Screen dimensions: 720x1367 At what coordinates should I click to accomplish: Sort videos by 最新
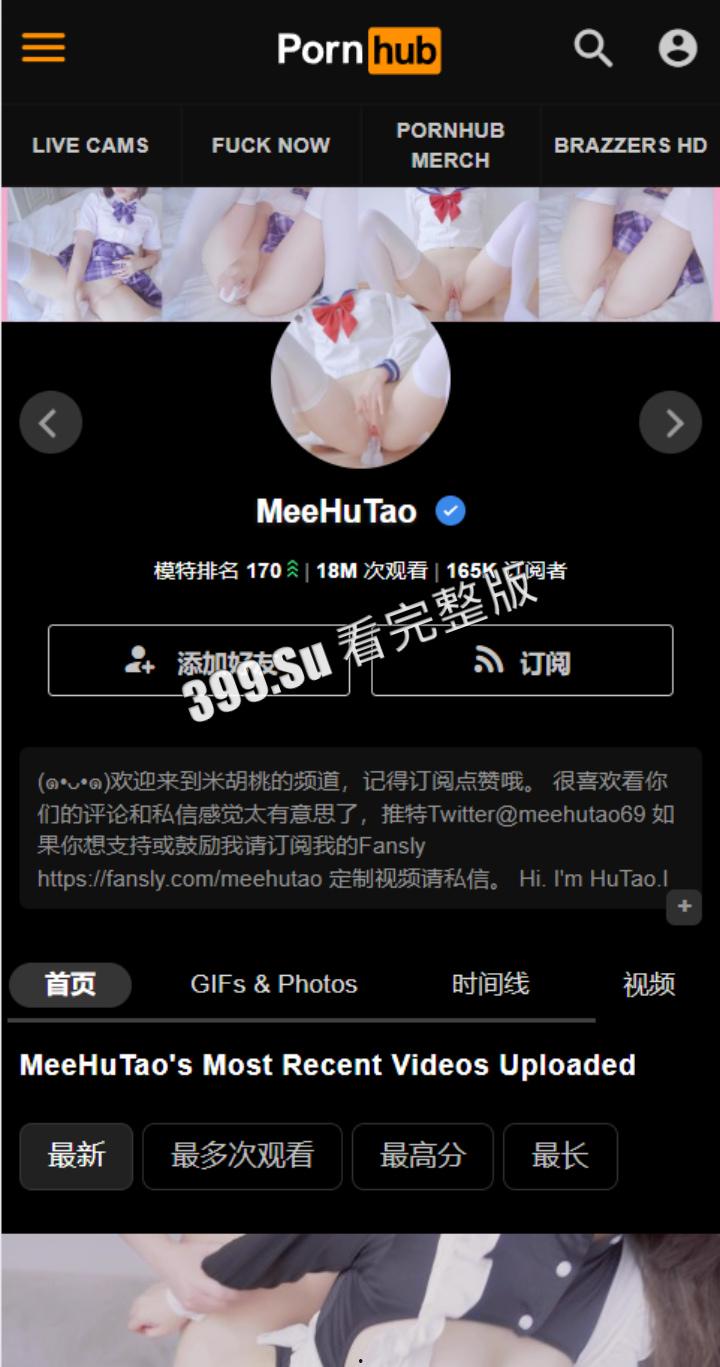(76, 1156)
